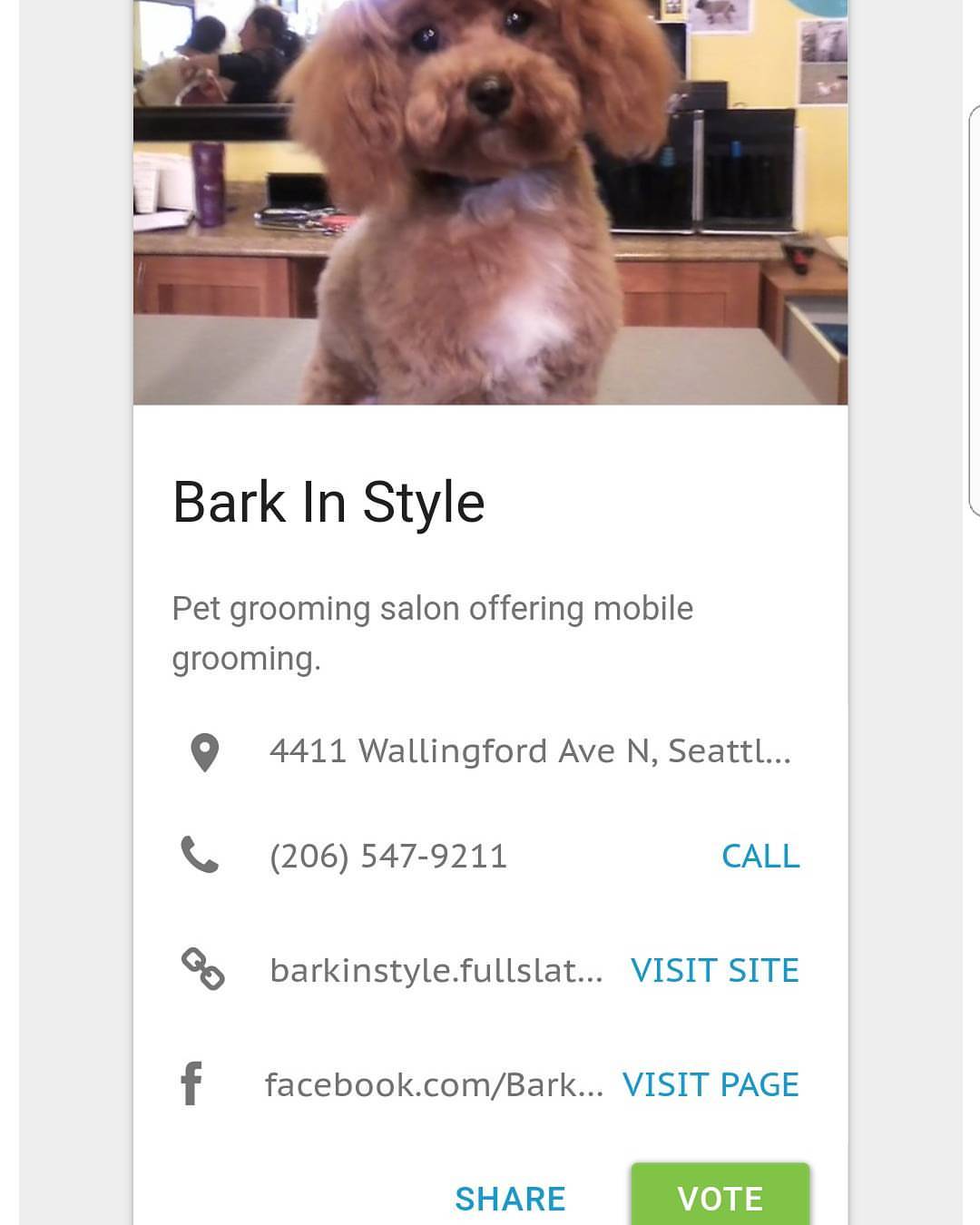
Task: Visit the barkinstyle website
Action: click(x=714, y=970)
